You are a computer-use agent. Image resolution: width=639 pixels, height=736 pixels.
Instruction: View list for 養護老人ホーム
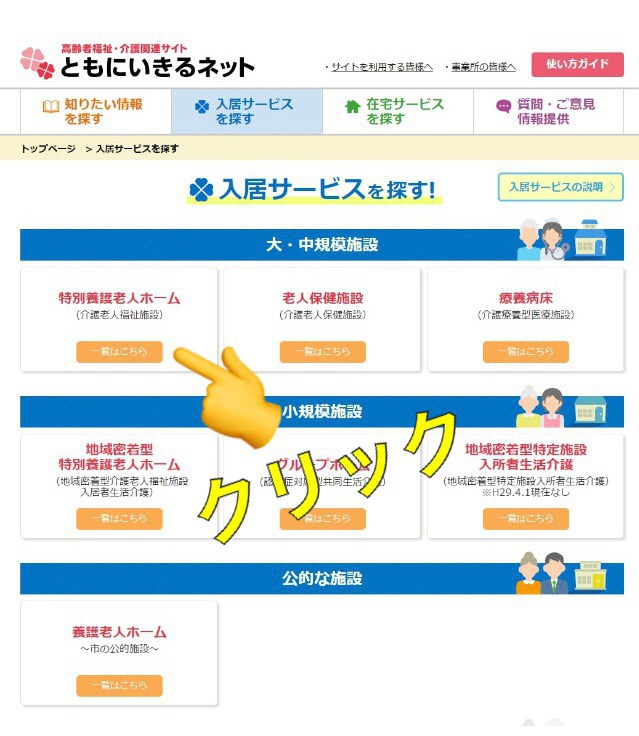pos(119,686)
